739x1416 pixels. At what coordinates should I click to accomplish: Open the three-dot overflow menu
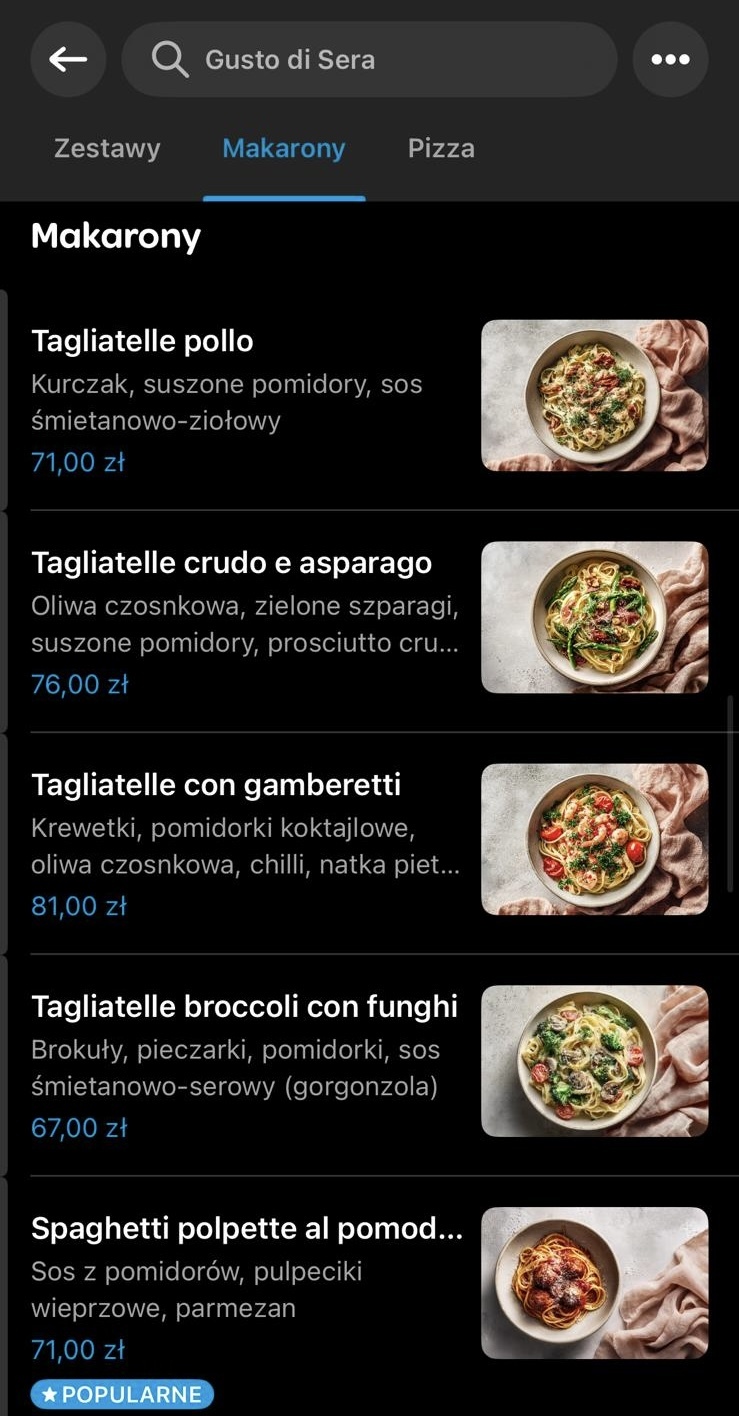(670, 60)
